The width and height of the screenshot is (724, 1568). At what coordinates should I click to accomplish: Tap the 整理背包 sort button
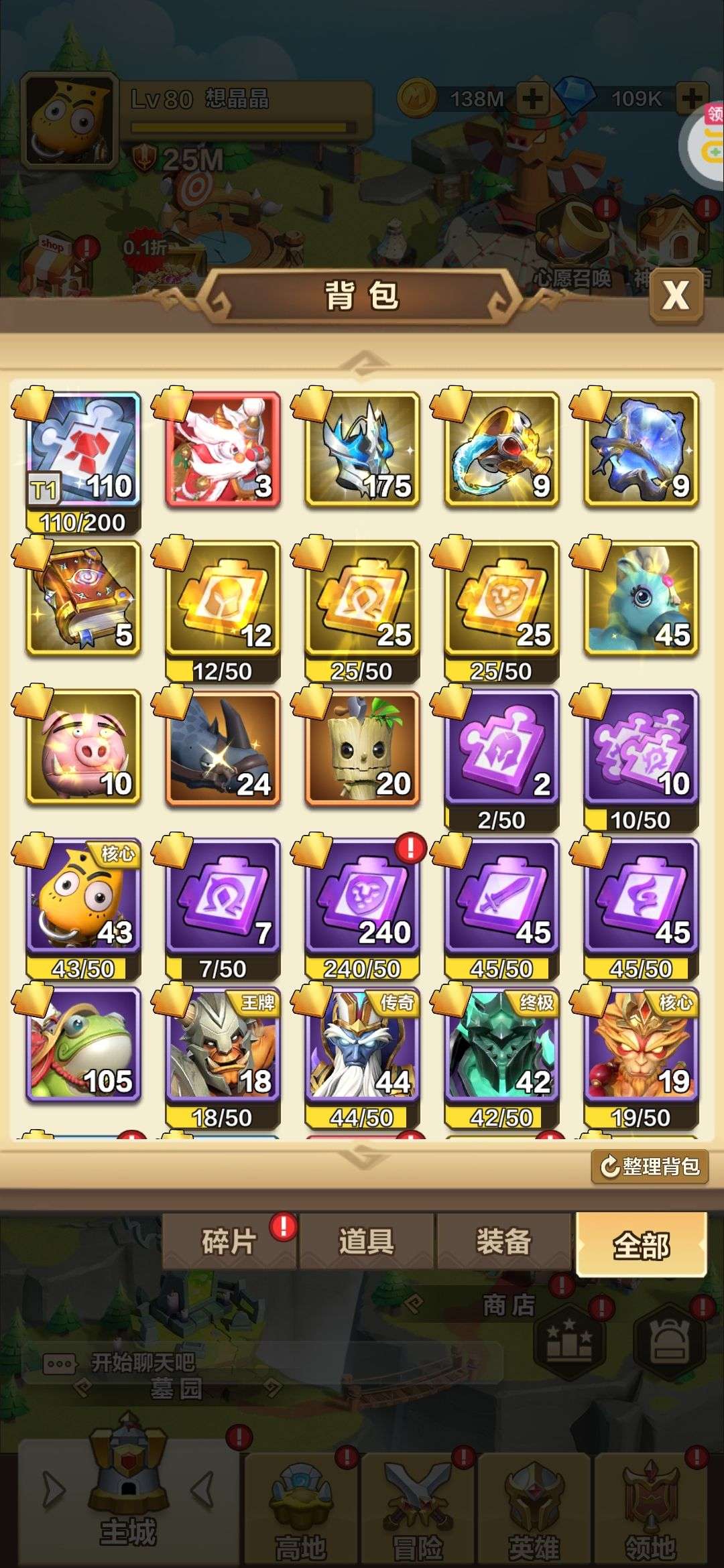point(650,1167)
